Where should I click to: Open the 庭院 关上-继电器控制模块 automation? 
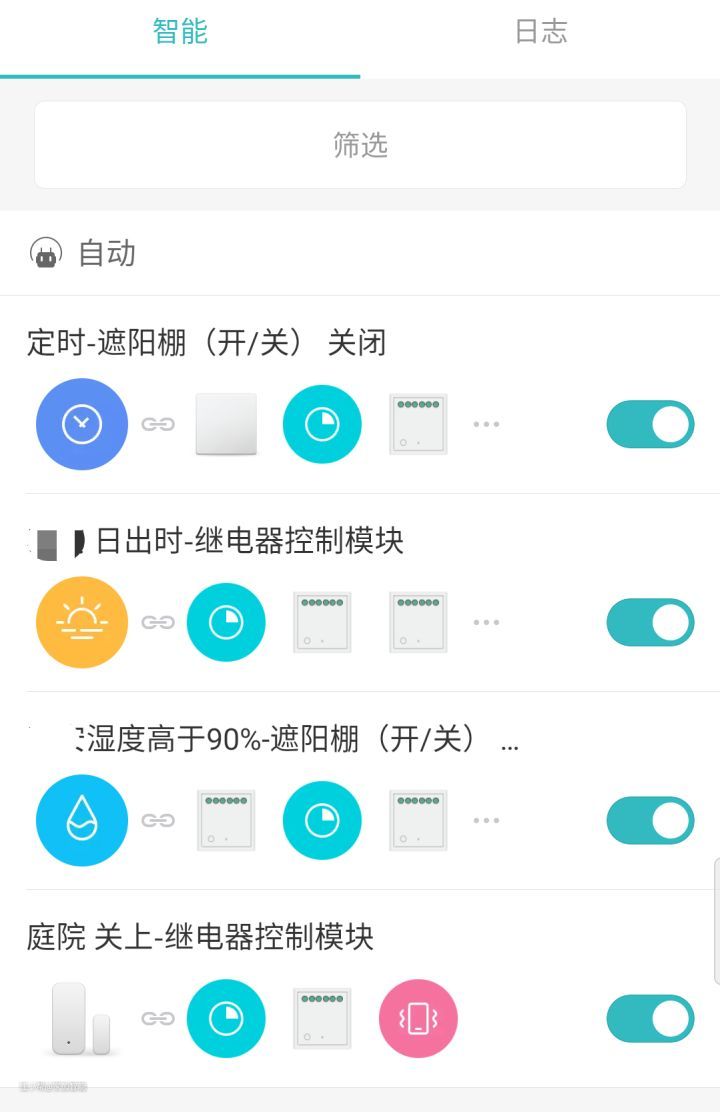[x=200, y=937]
